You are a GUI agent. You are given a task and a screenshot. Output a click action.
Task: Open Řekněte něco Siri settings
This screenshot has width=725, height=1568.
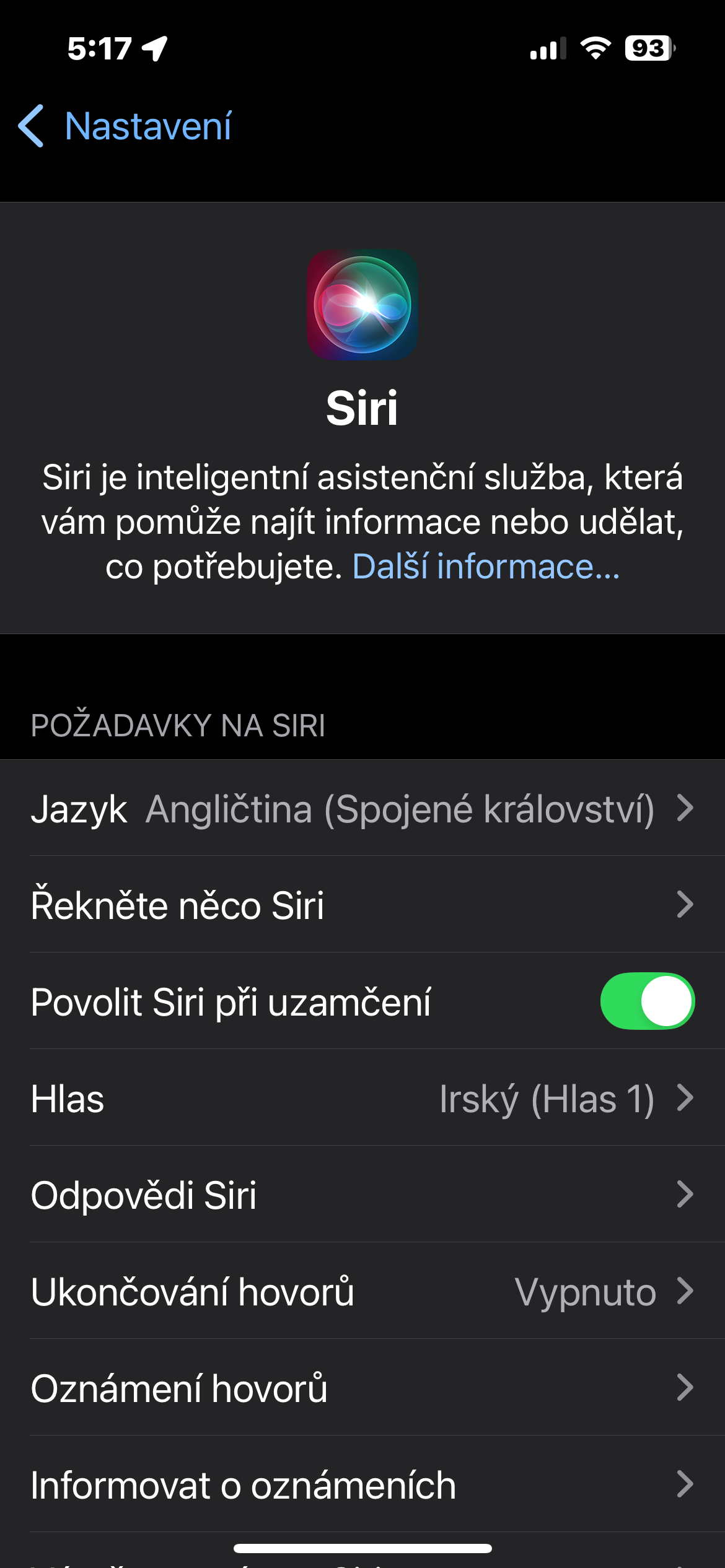pos(362,905)
